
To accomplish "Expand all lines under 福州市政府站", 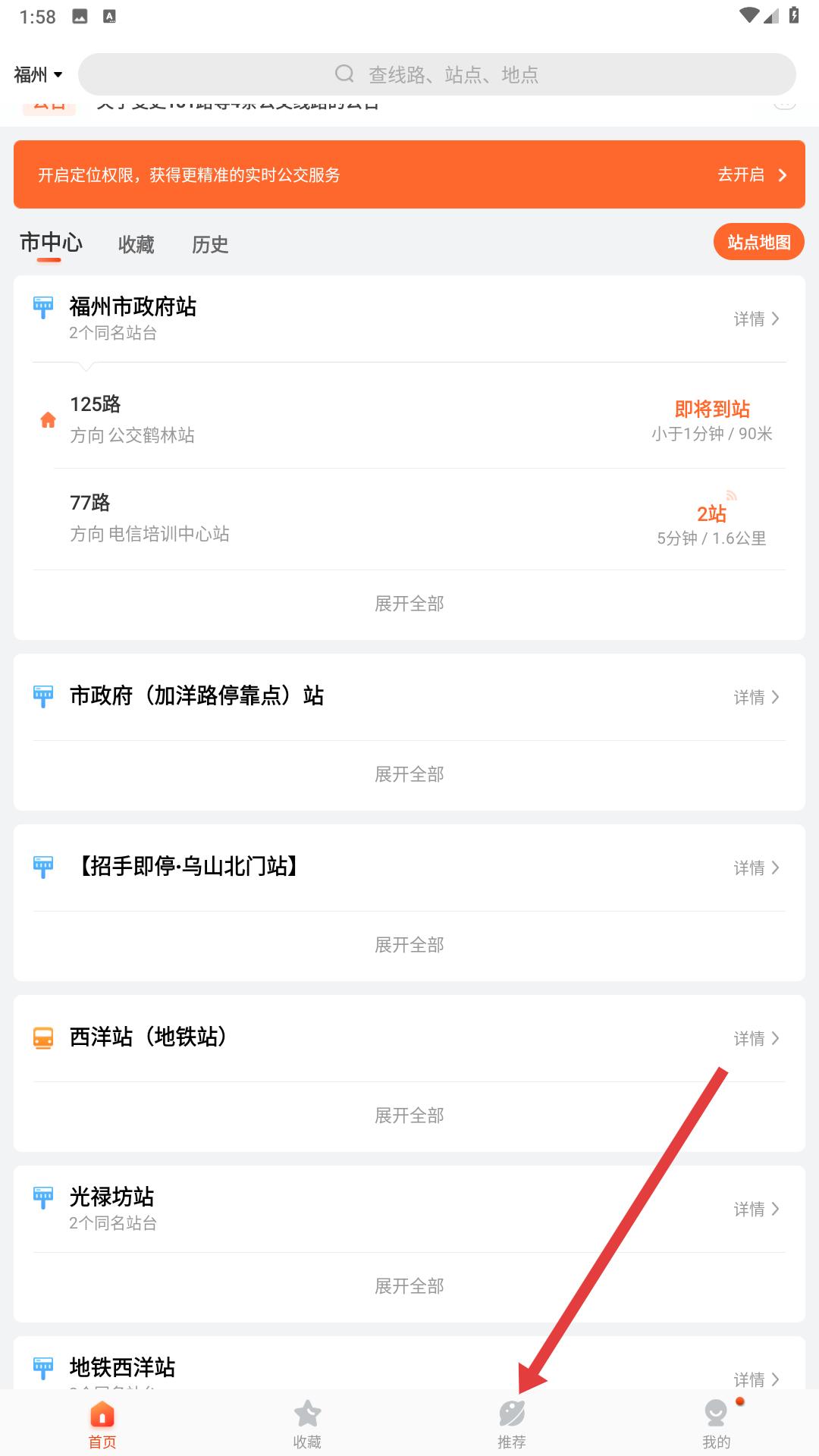I will 409,604.
